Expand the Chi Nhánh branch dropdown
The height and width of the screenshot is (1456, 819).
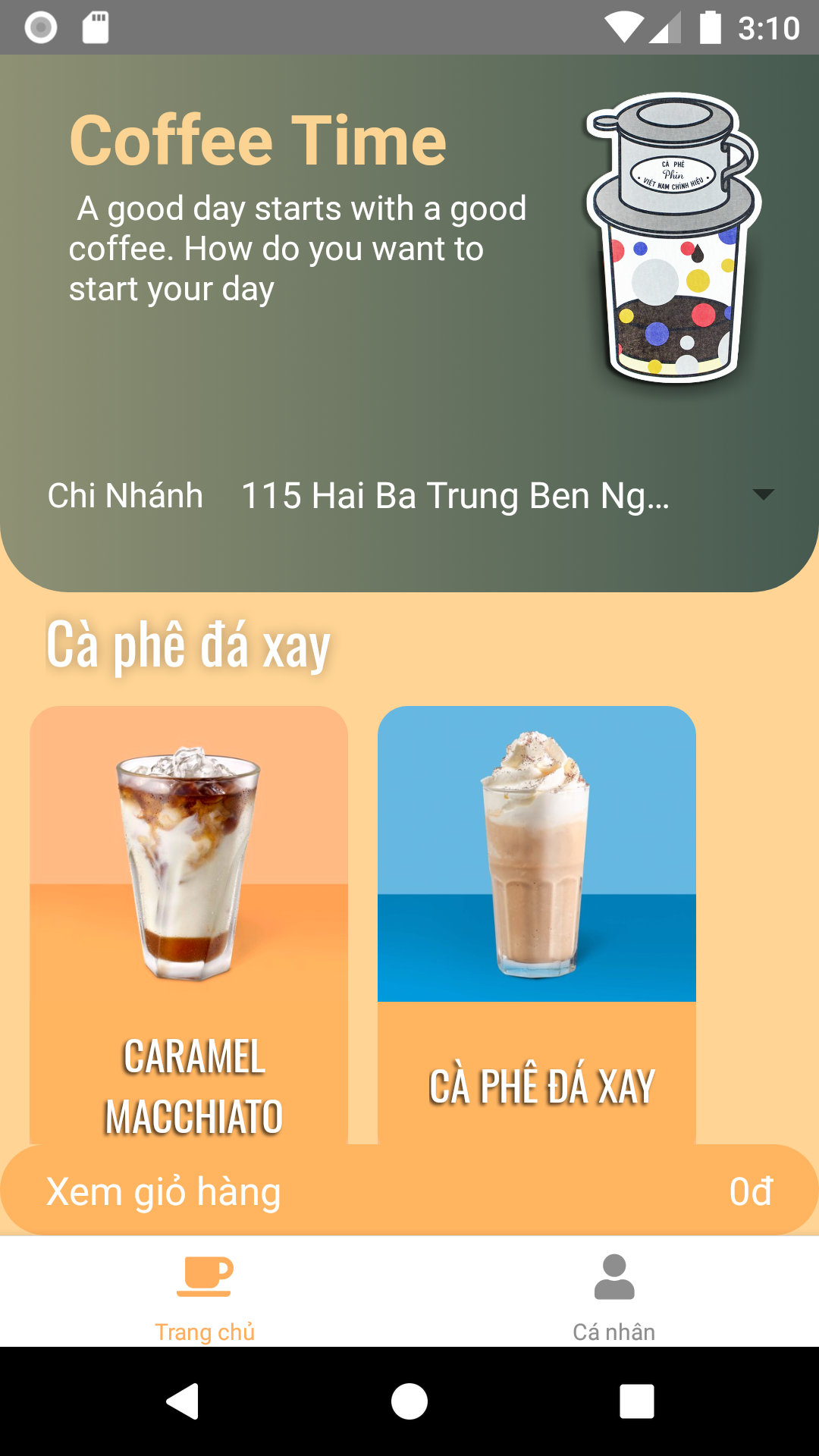click(124, 495)
